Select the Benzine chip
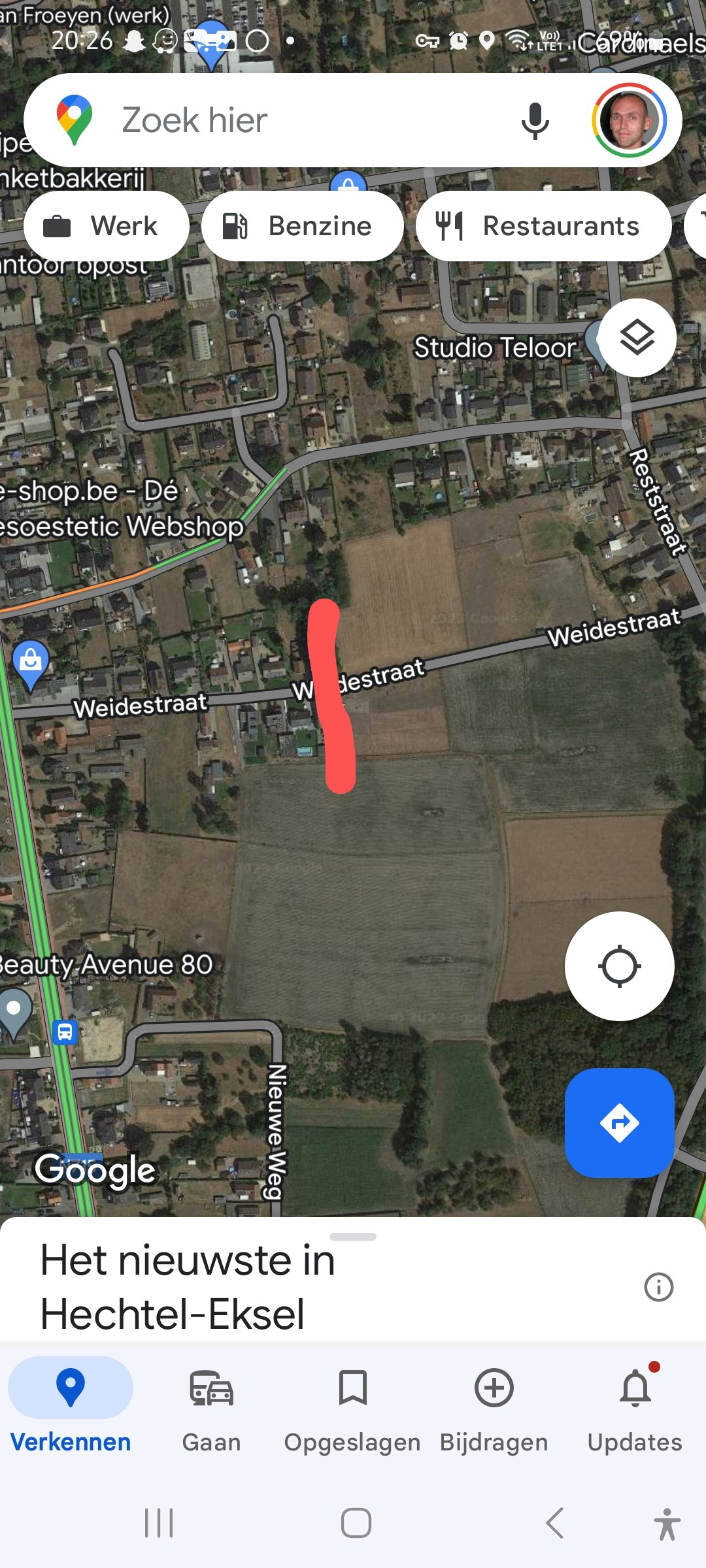The height and width of the screenshot is (1568, 706). coord(302,226)
